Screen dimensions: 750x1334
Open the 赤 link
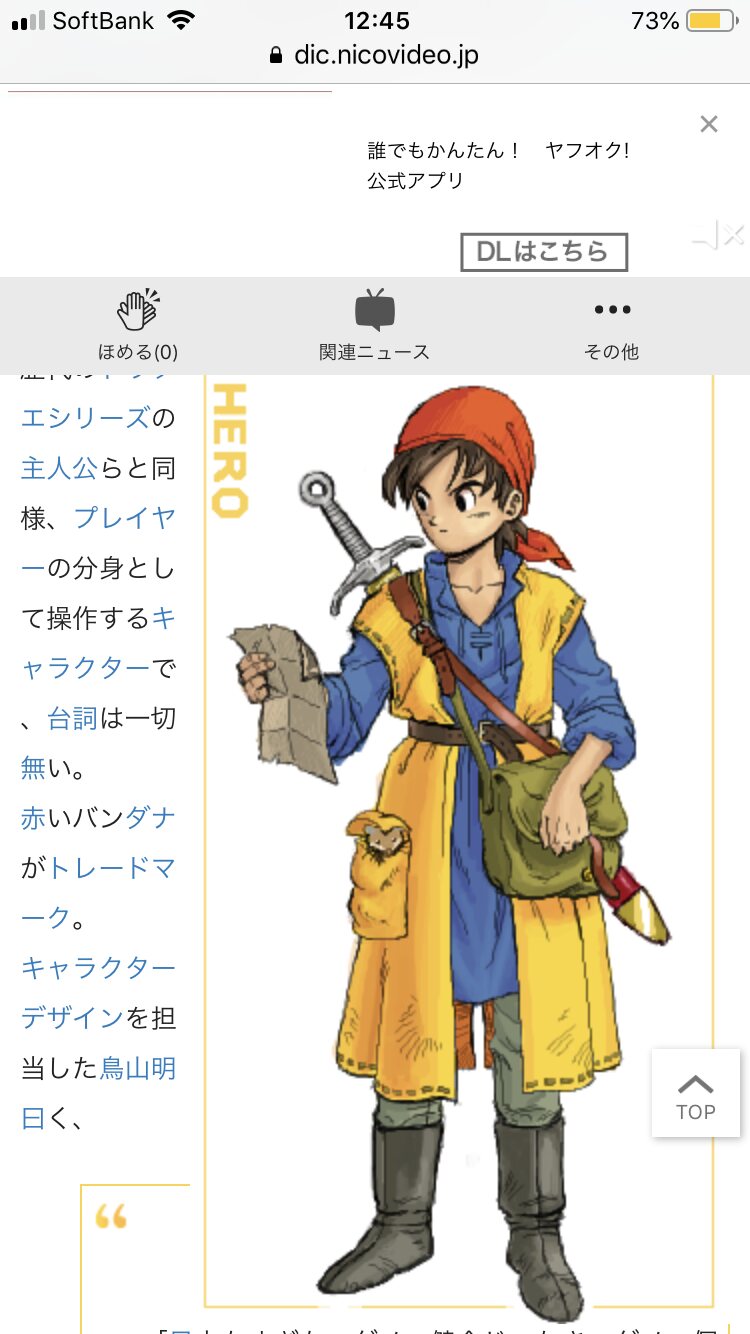point(34,817)
